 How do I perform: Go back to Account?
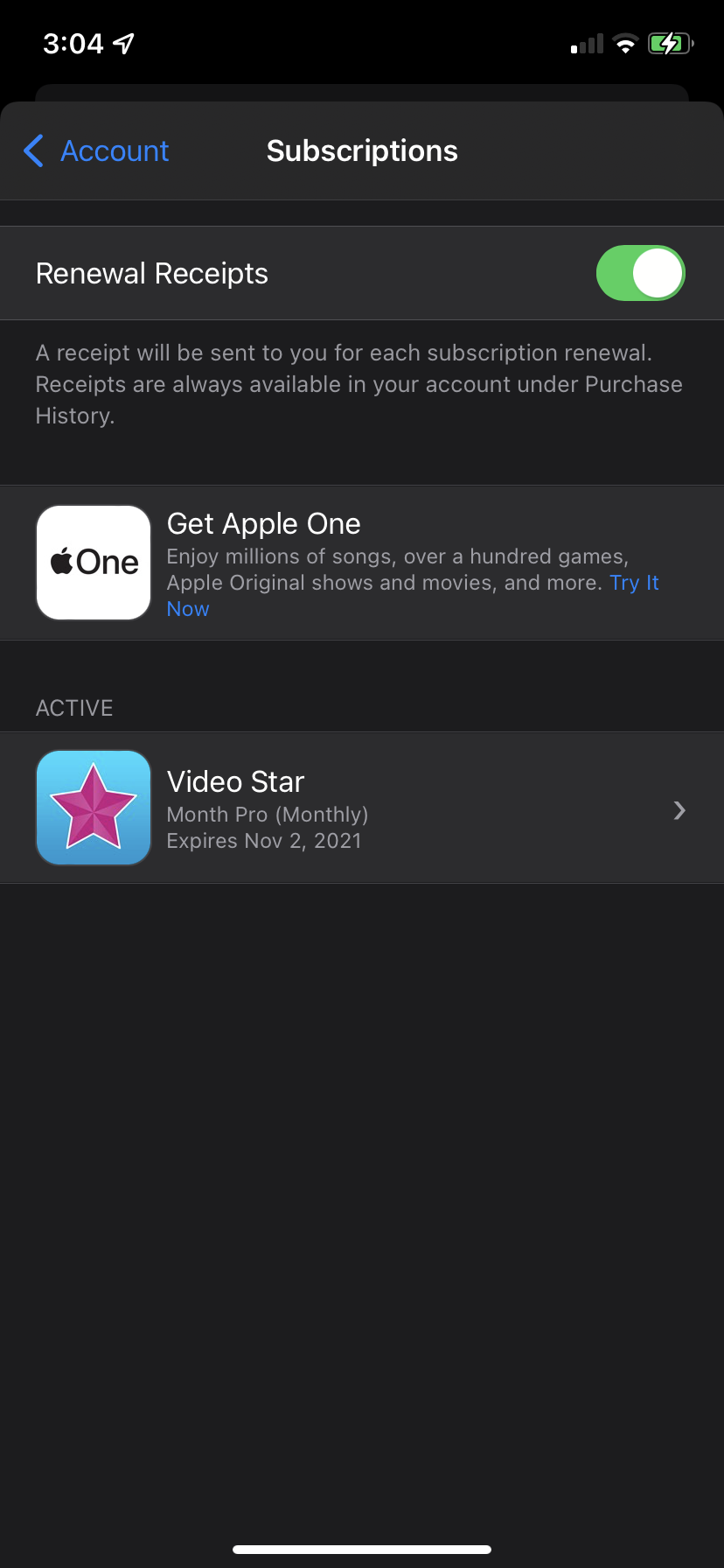96,150
